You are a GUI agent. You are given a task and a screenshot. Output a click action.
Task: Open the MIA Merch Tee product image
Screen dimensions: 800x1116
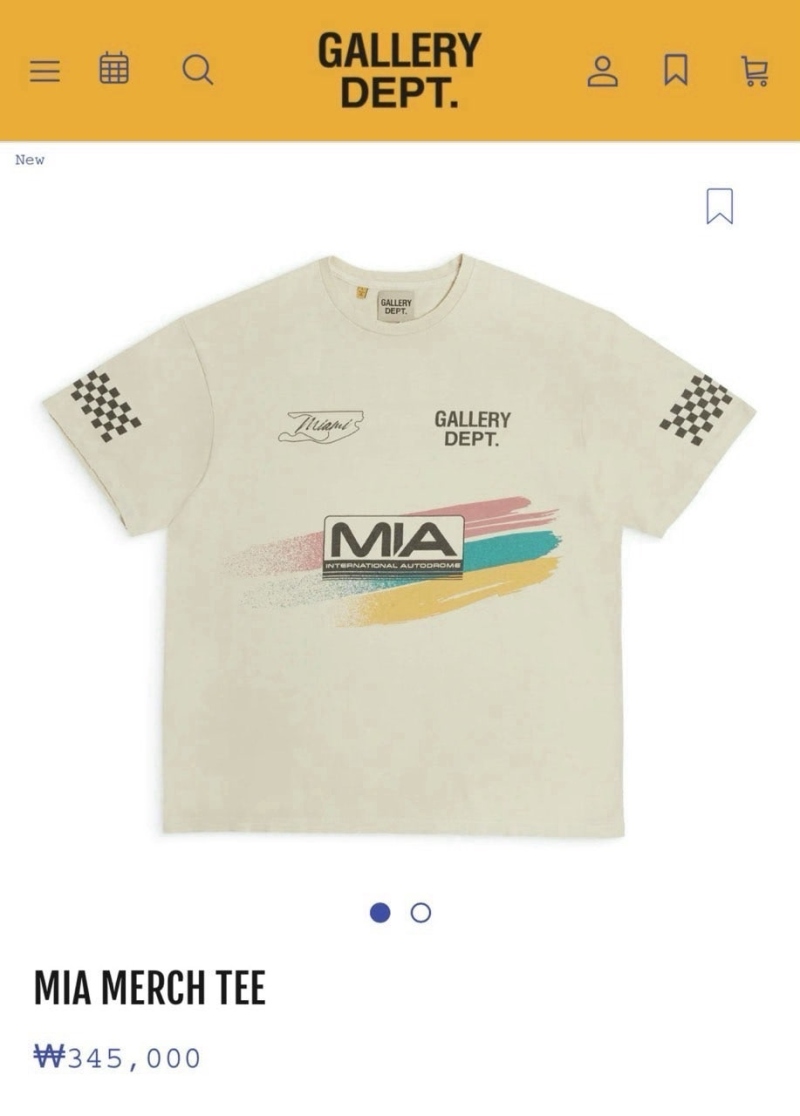tap(400, 545)
